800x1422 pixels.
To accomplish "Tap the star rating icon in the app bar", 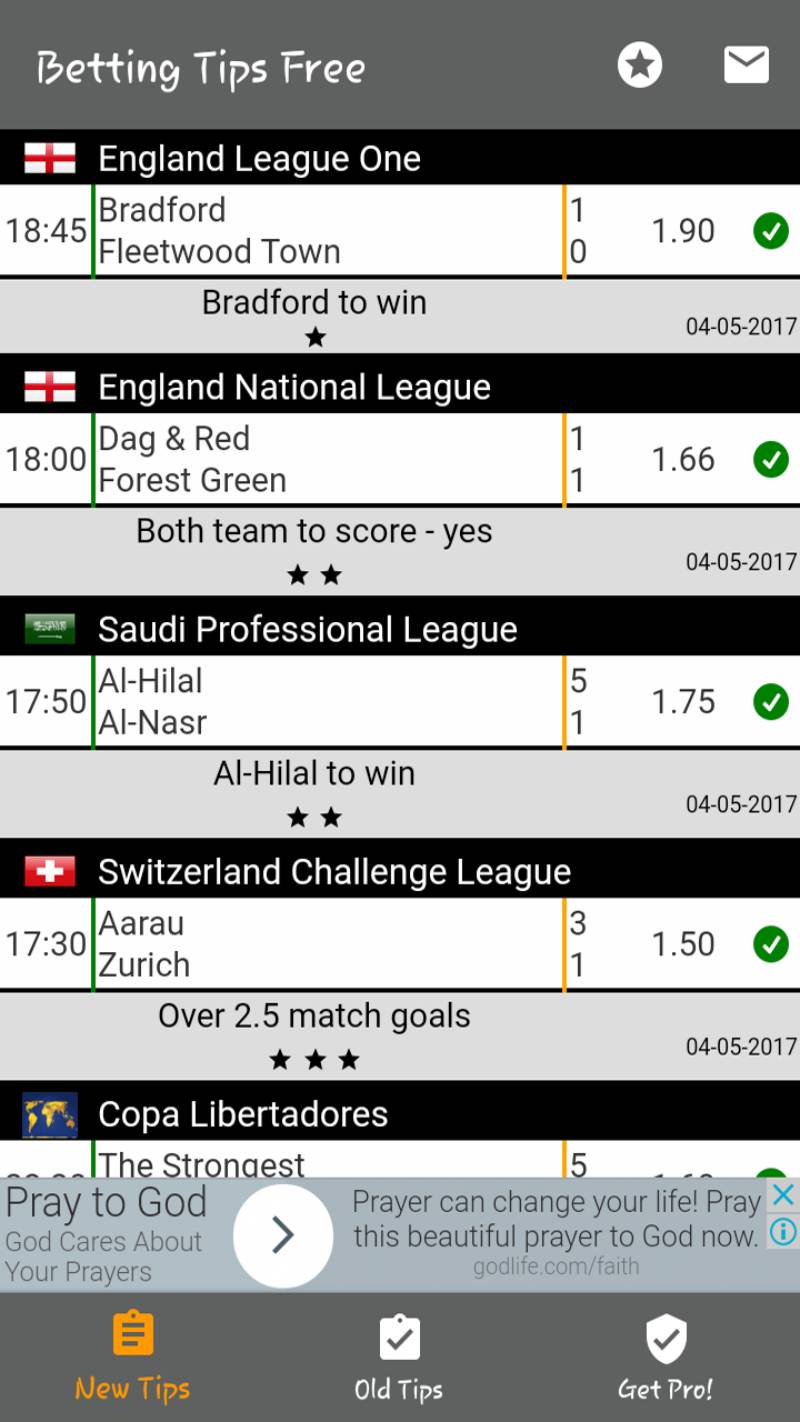I will pyautogui.click(x=640, y=66).
